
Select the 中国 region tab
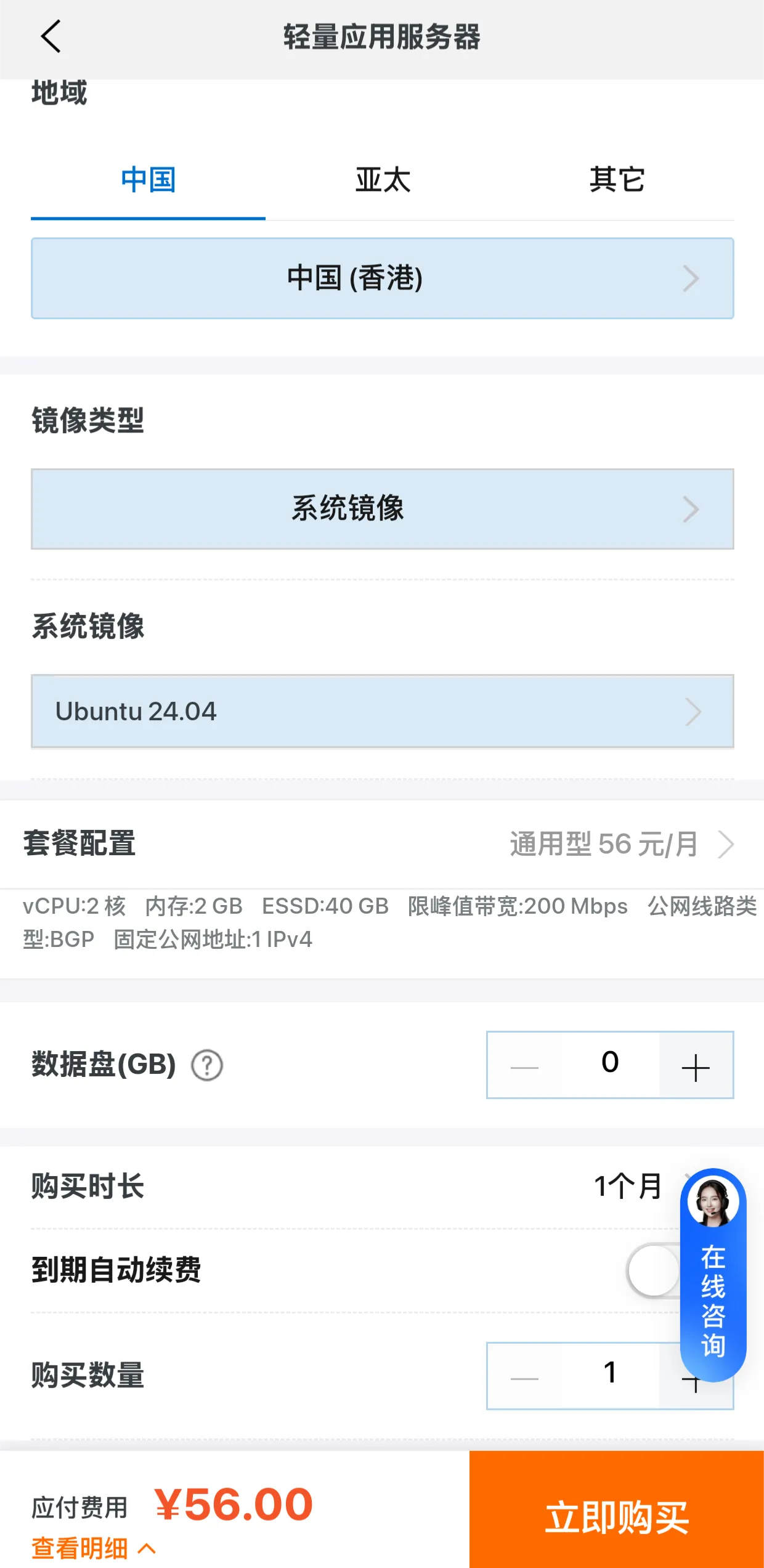click(148, 180)
